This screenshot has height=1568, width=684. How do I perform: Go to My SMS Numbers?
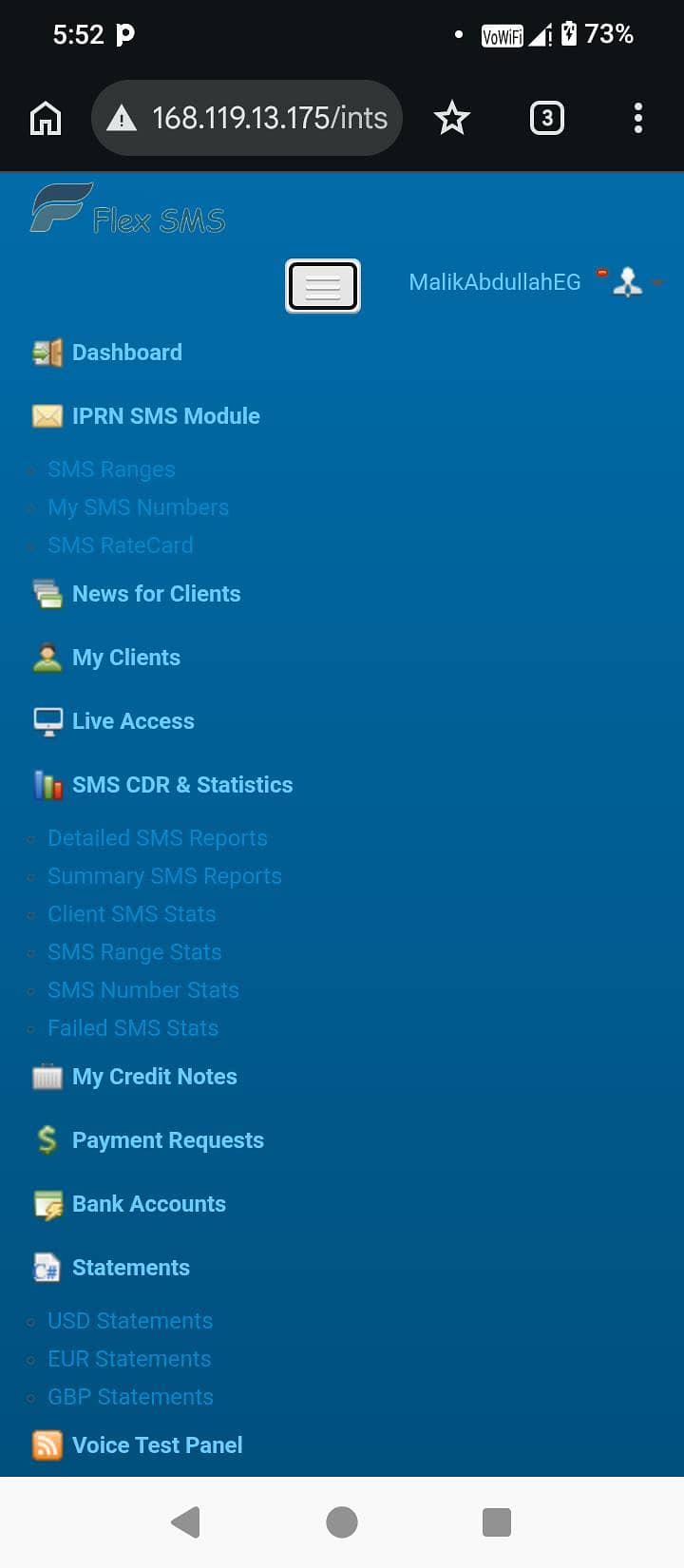click(138, 507)
